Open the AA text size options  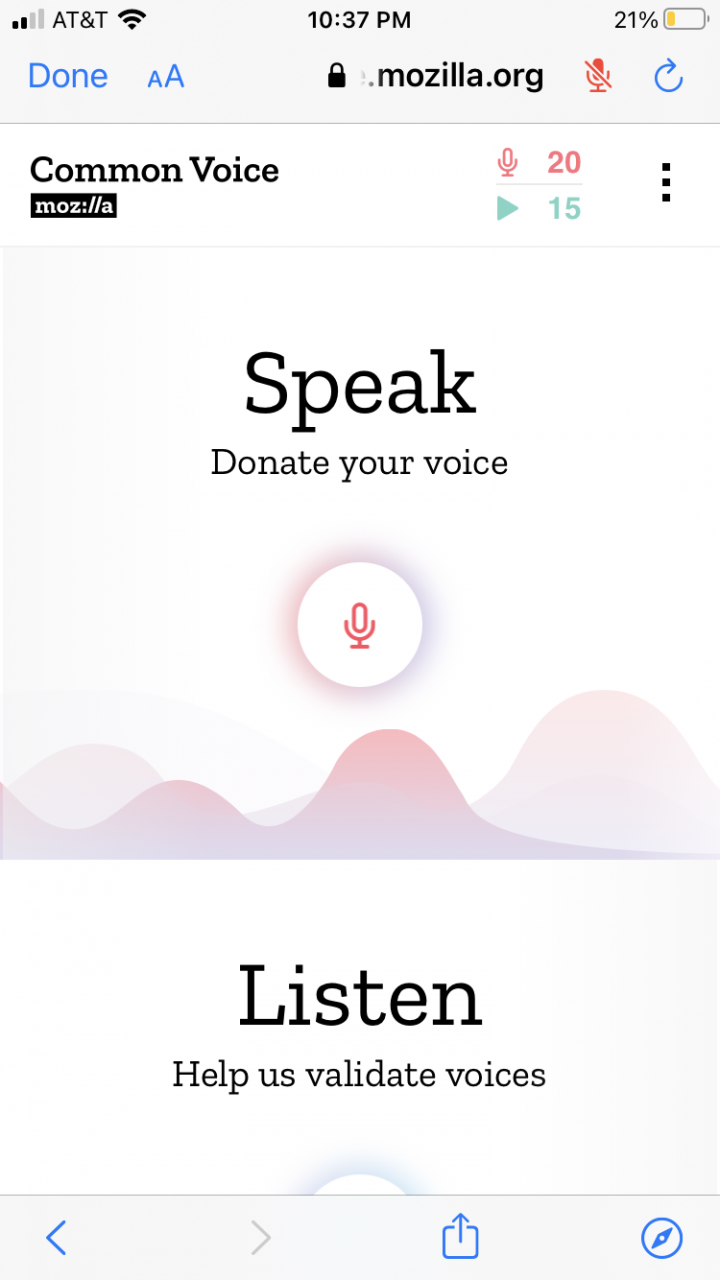click(166, 77)
